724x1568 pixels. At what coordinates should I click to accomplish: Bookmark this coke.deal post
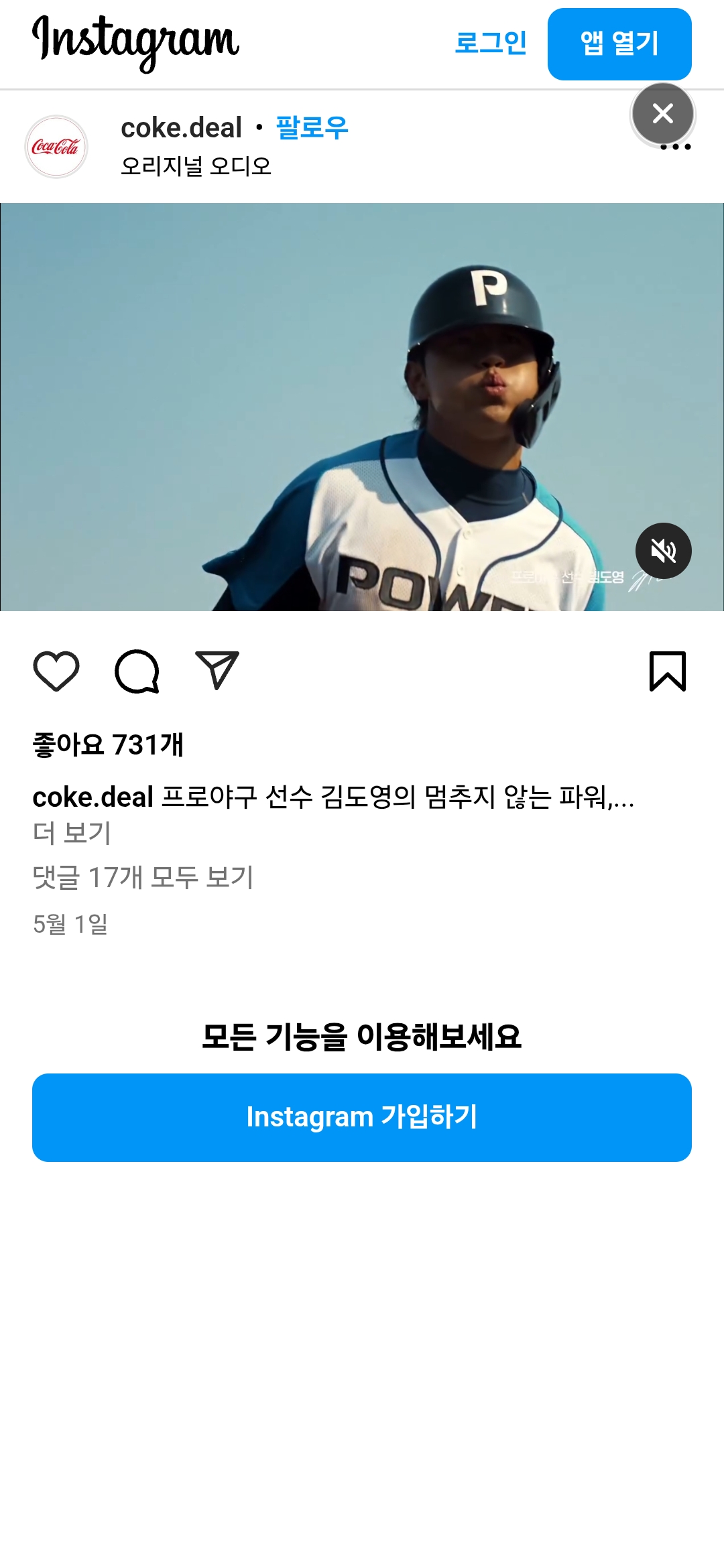coord(667,671)
